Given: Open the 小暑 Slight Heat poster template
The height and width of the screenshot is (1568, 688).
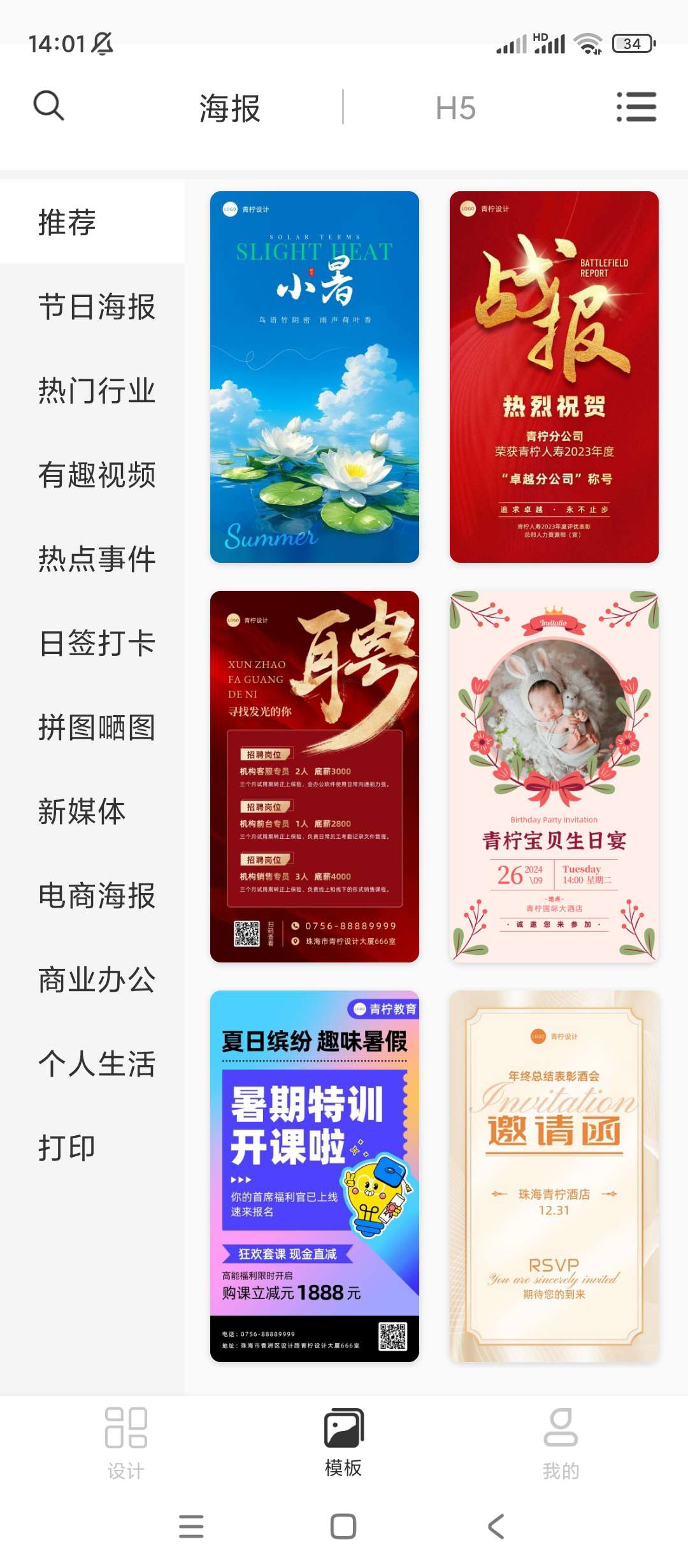Looking at the screenshot, I should click(x=315, y=377).
